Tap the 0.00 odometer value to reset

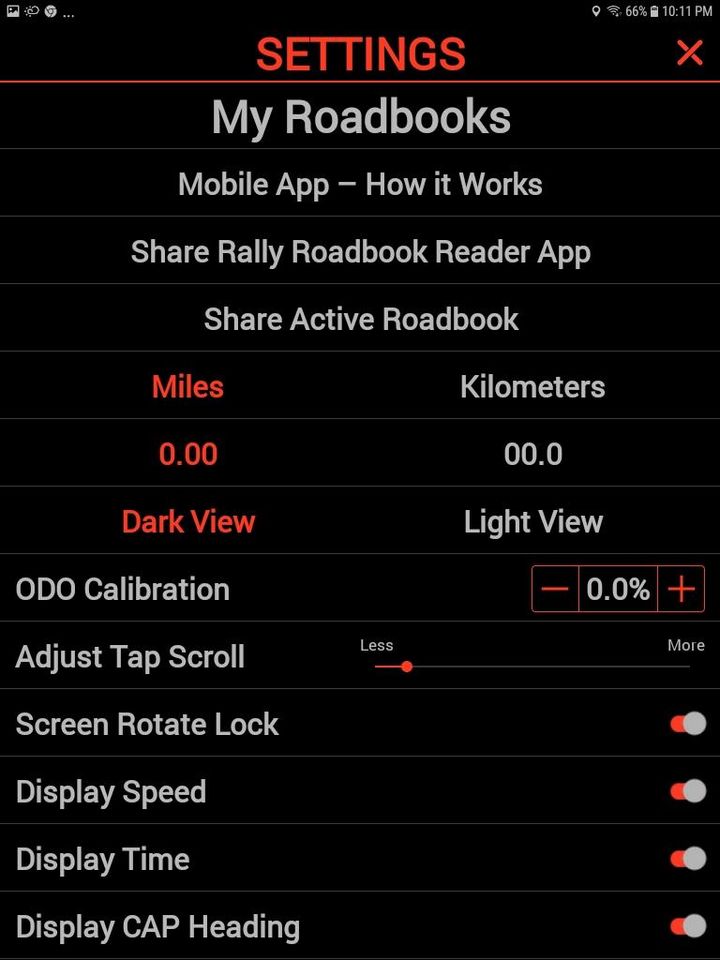(188, 453)
